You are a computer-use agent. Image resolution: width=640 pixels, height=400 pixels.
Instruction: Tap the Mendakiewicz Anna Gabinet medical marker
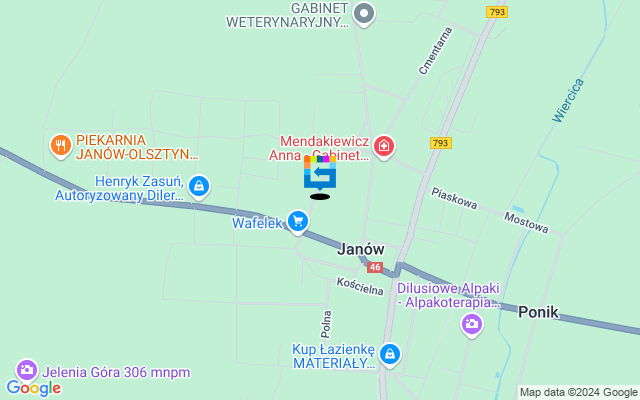tap(384, 148)
